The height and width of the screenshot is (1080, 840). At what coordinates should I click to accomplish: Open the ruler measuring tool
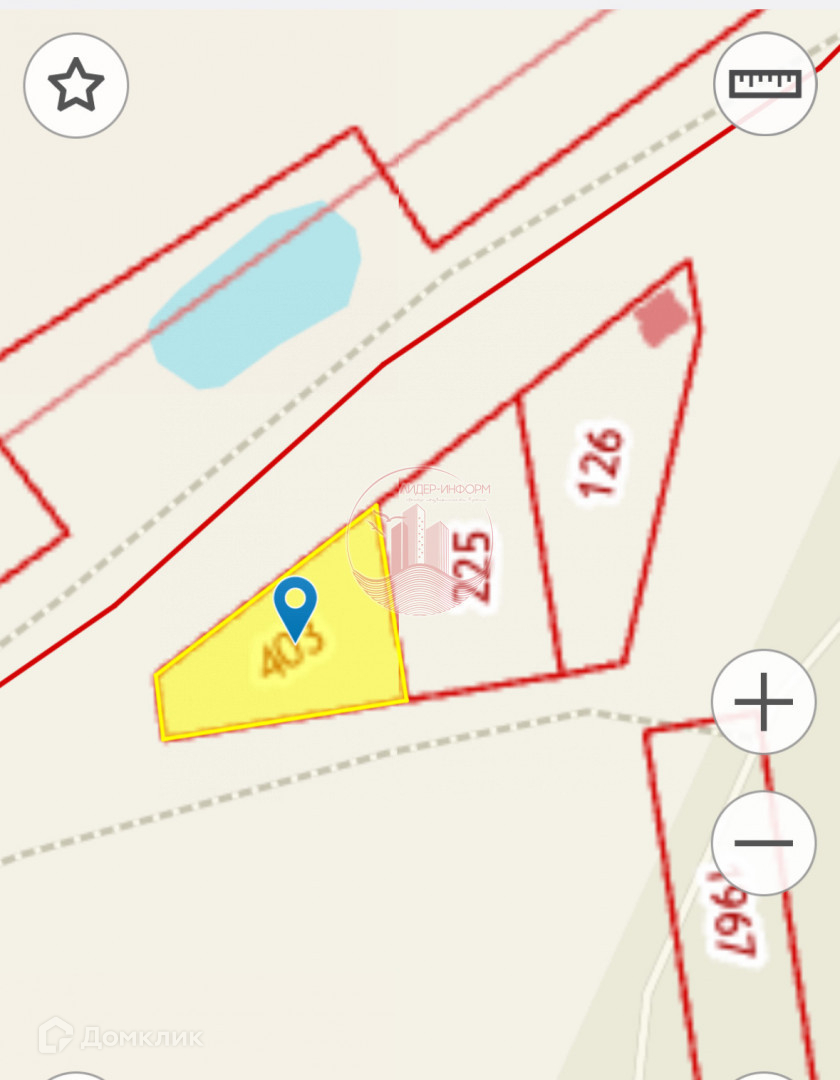[765, 84]
